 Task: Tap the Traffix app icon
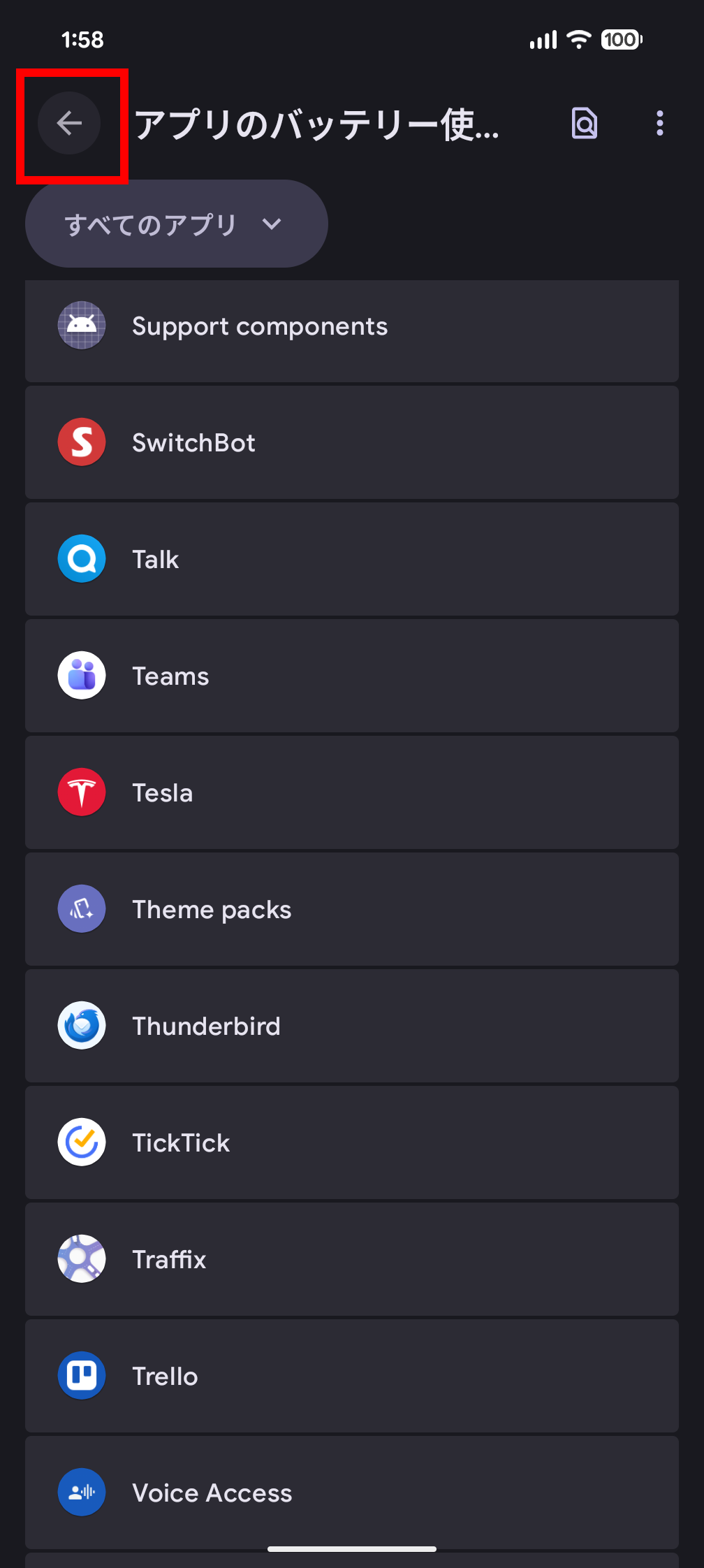(x=81, y=1258)
